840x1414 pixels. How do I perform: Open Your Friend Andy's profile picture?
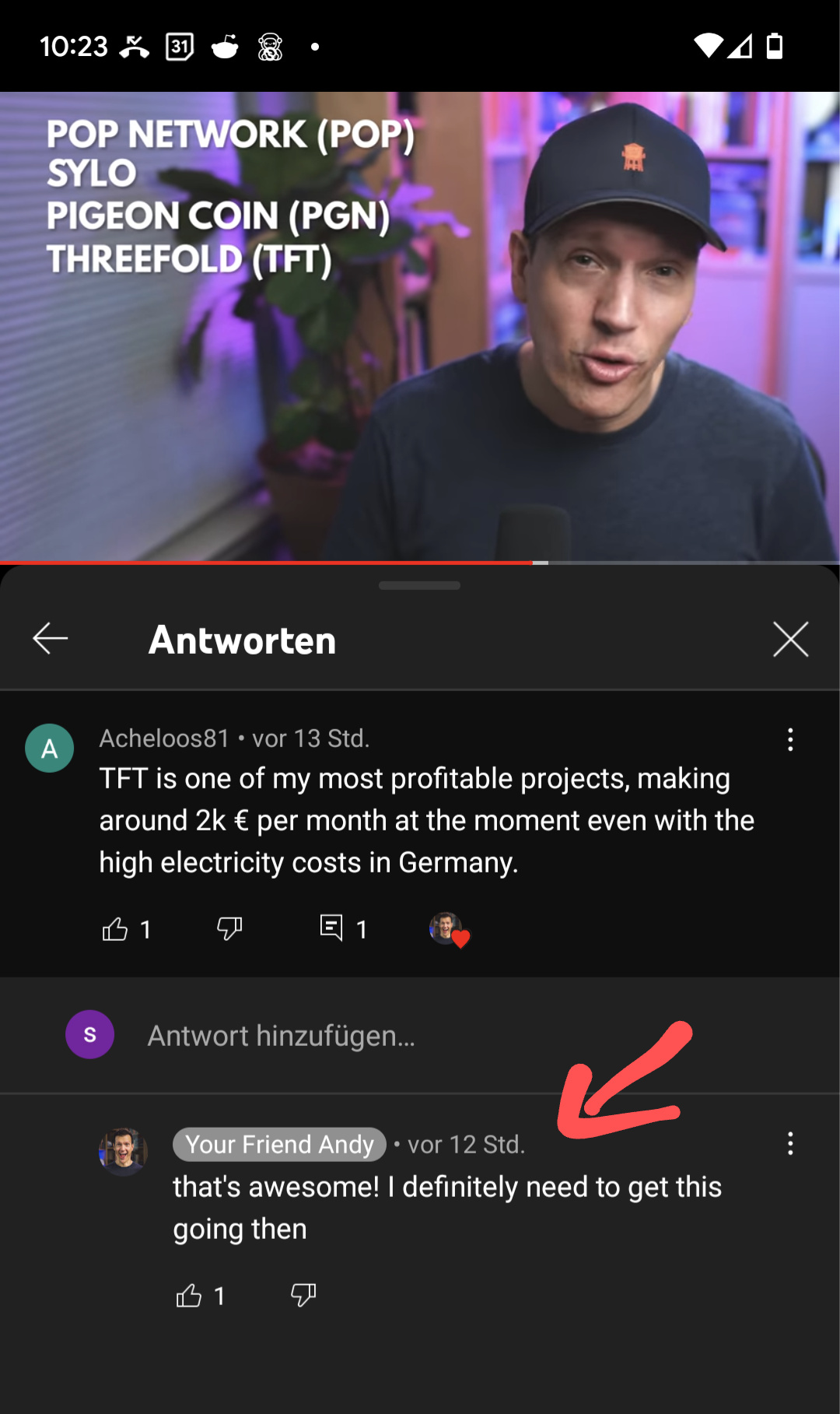coord(123,1152)
